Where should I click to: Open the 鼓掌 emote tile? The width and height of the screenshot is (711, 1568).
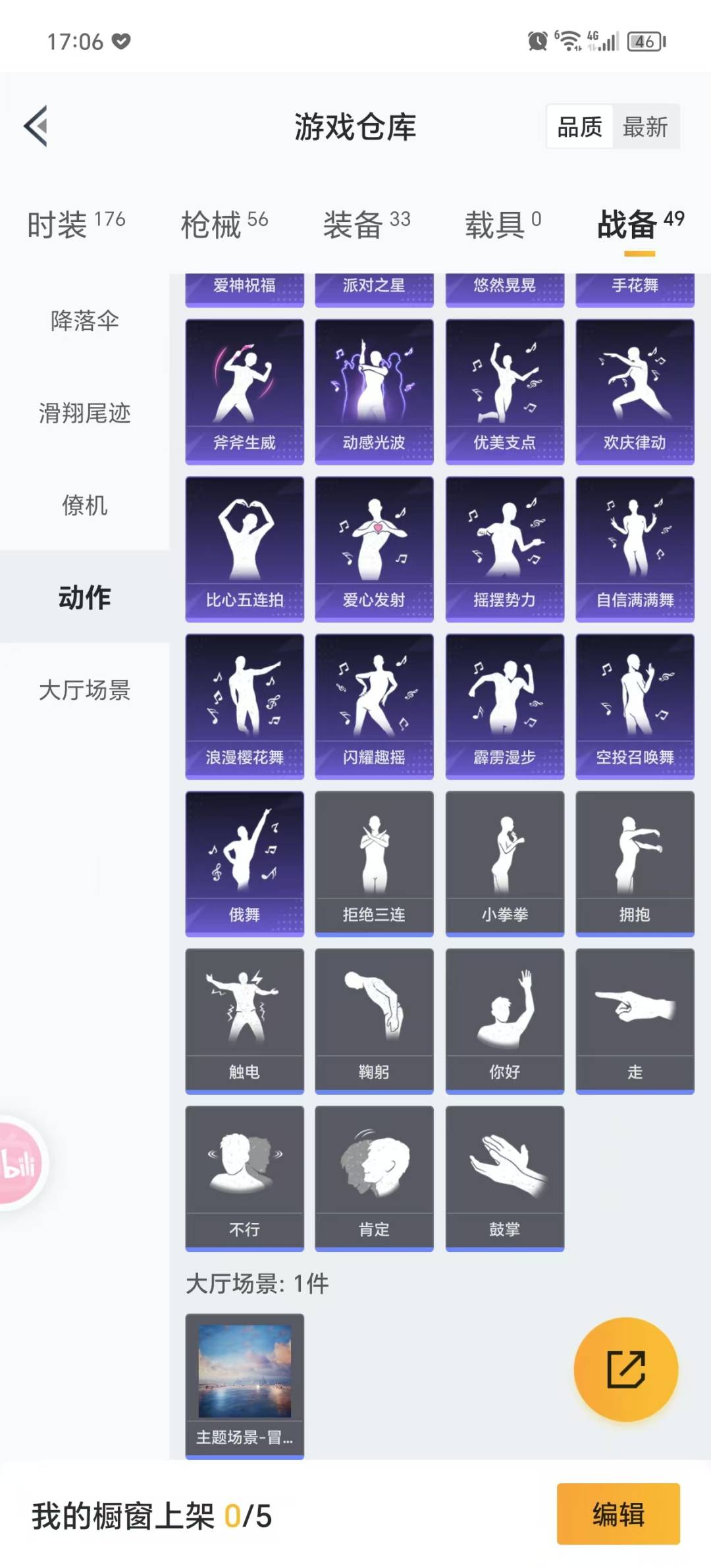[505, 1178]
